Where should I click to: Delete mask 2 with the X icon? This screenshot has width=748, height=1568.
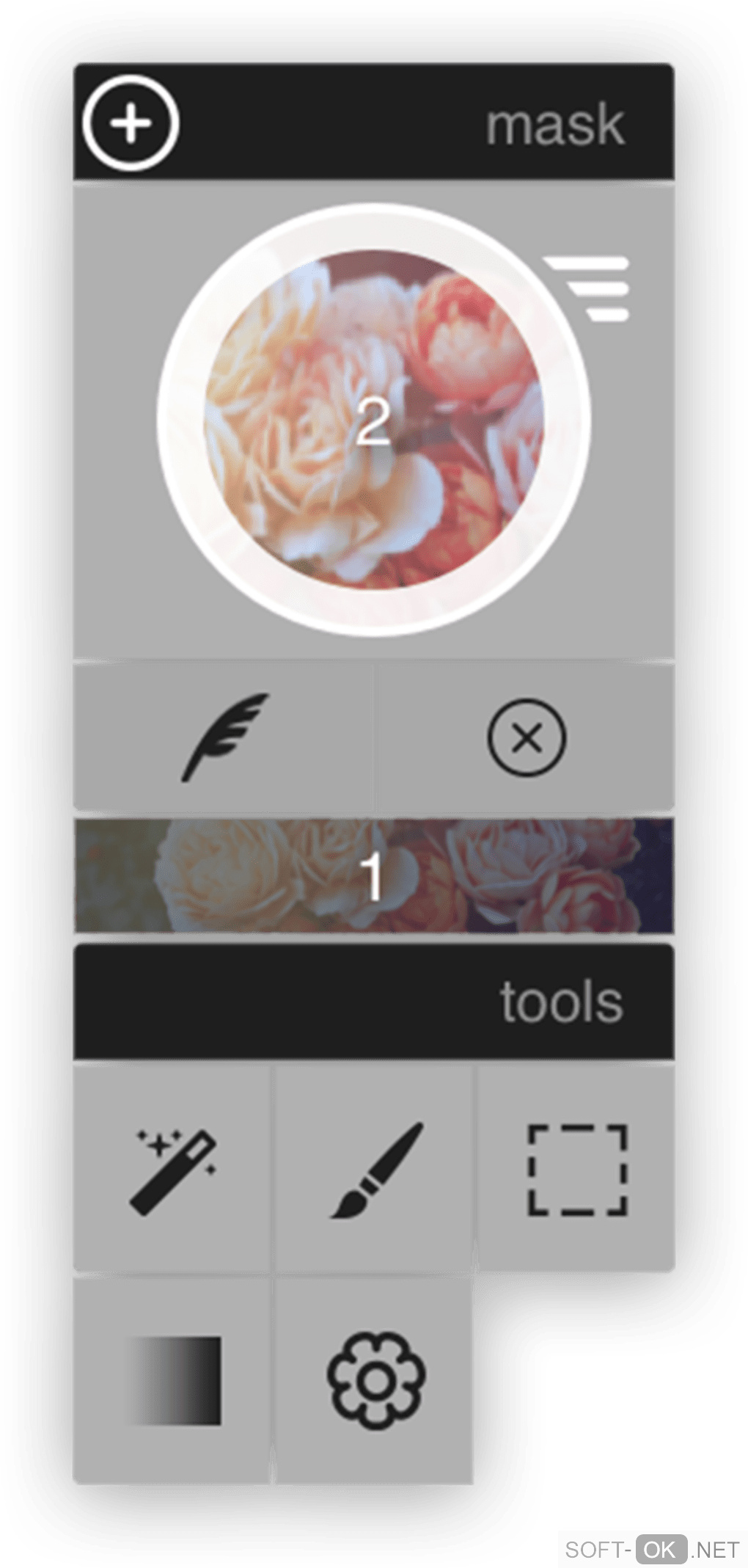point(526,738)
